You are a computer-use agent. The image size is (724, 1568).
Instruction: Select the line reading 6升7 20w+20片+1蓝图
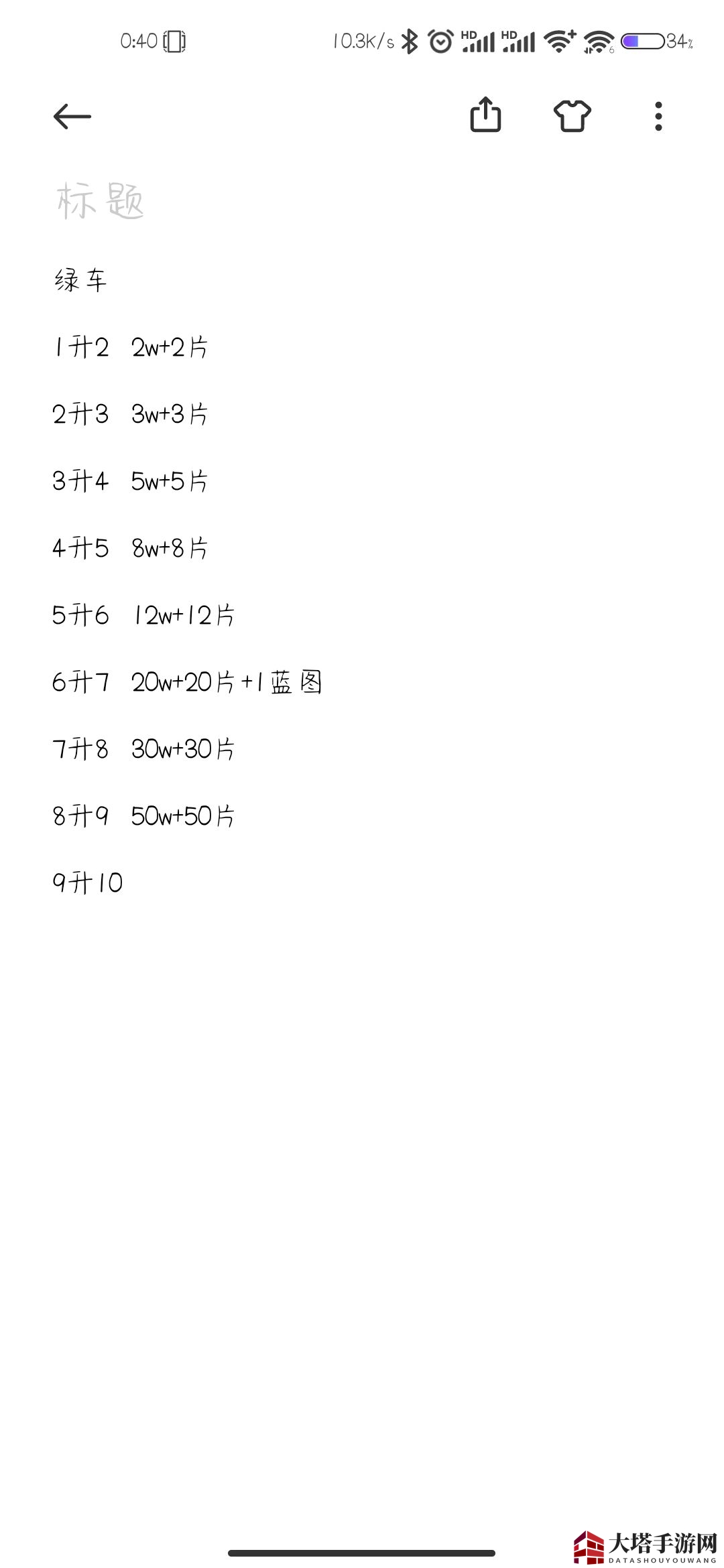(188, 681)
